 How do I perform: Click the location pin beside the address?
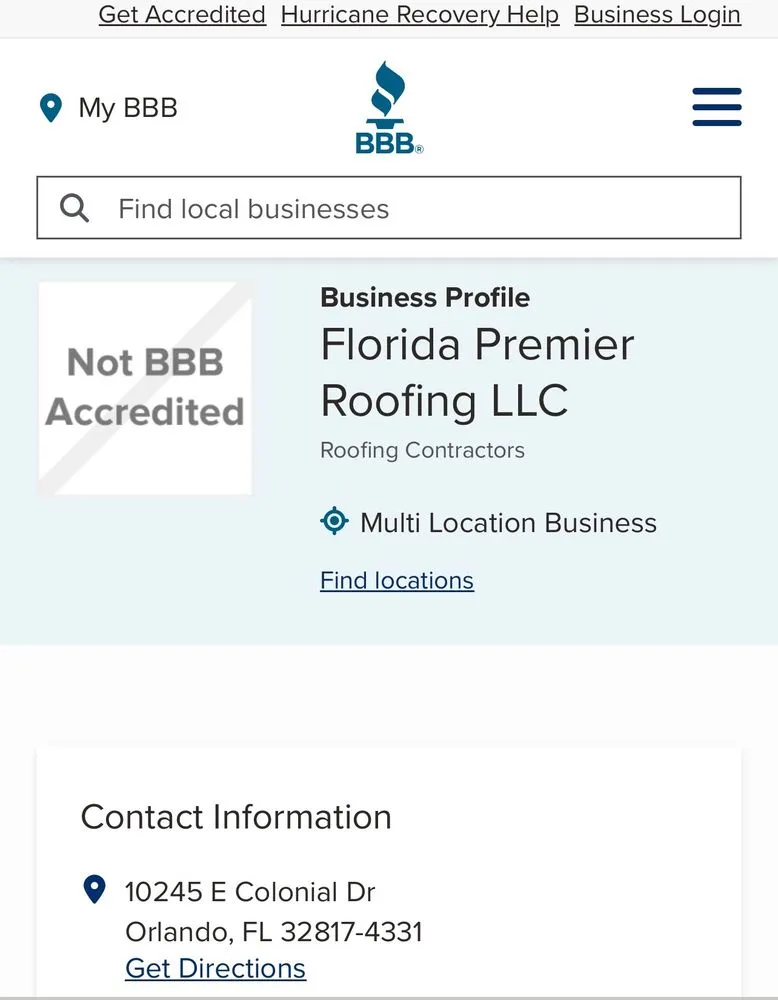point(95,888)
